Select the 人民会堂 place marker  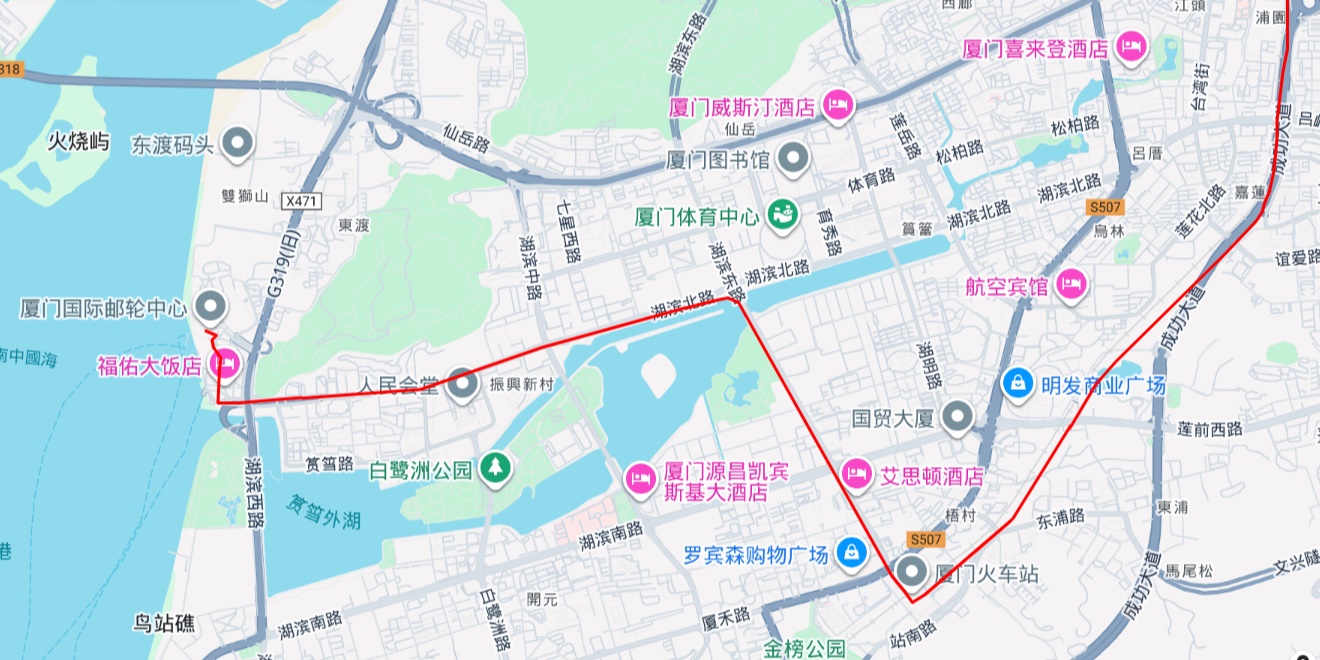[462, 383]
